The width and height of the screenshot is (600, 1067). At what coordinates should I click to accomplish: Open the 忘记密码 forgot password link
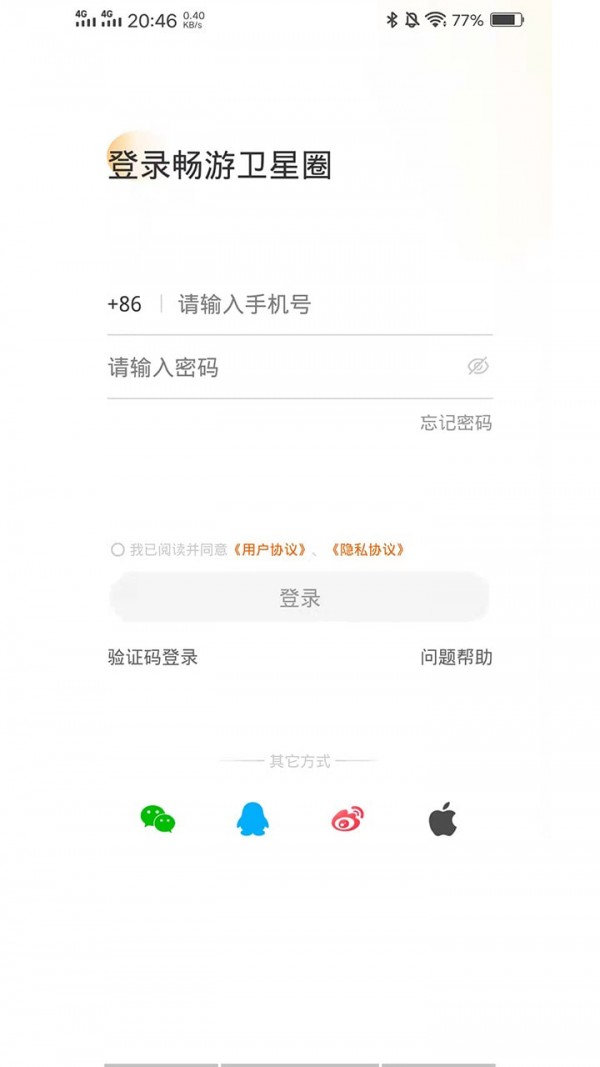click(456, 423)
